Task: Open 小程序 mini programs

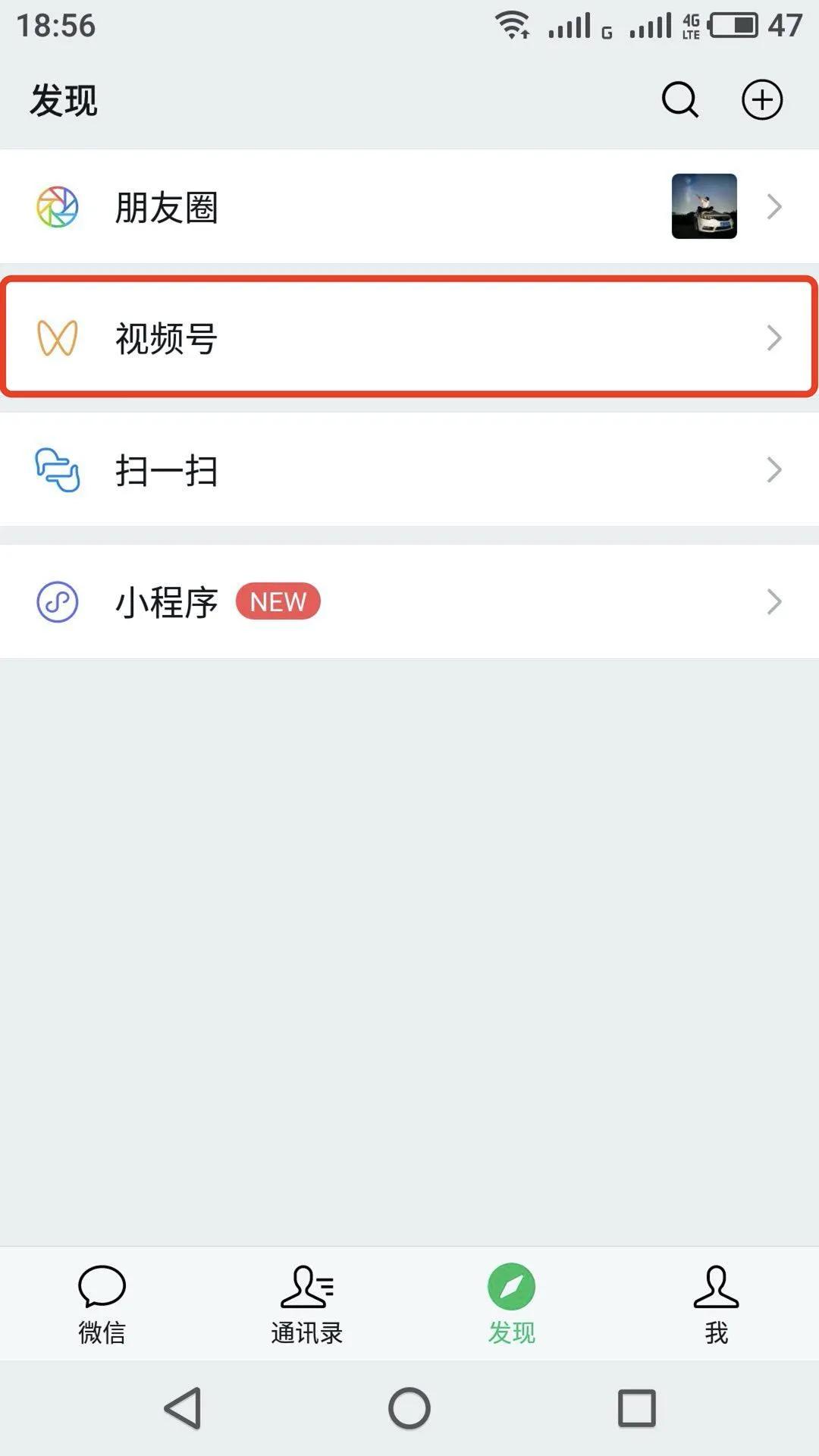Action: [x=409, y=602]
